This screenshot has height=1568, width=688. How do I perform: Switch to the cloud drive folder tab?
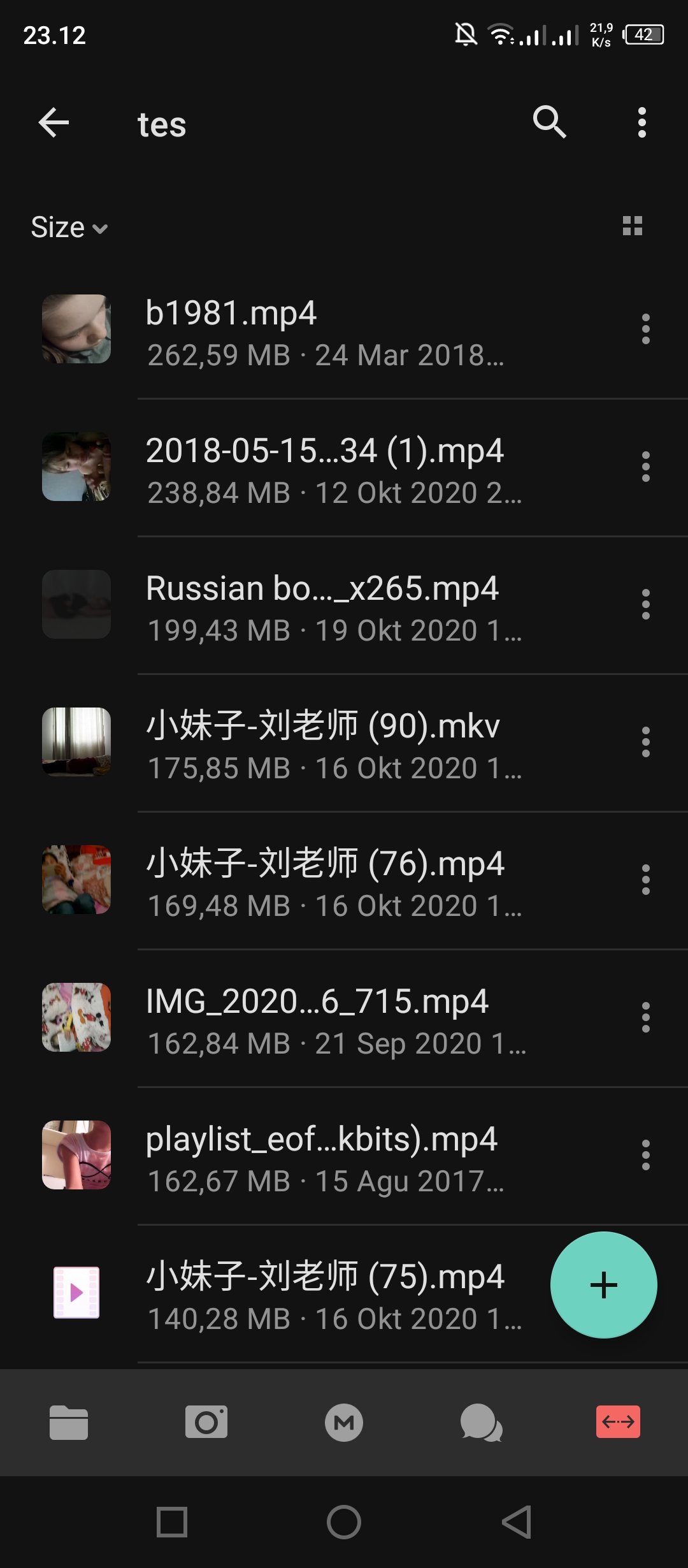pyautogui.click(x=69, y=1422)
